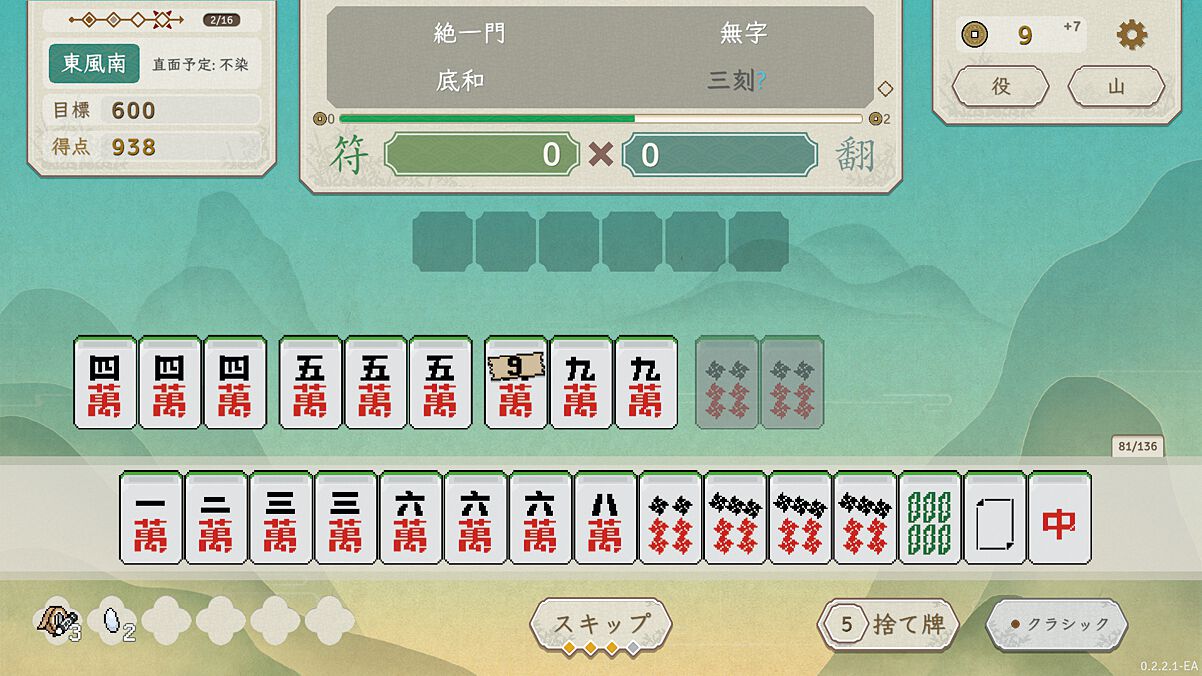This screenshot has height=676, width=1202.
Task: Tap the 東風南 round indicator
Action: 94,63
